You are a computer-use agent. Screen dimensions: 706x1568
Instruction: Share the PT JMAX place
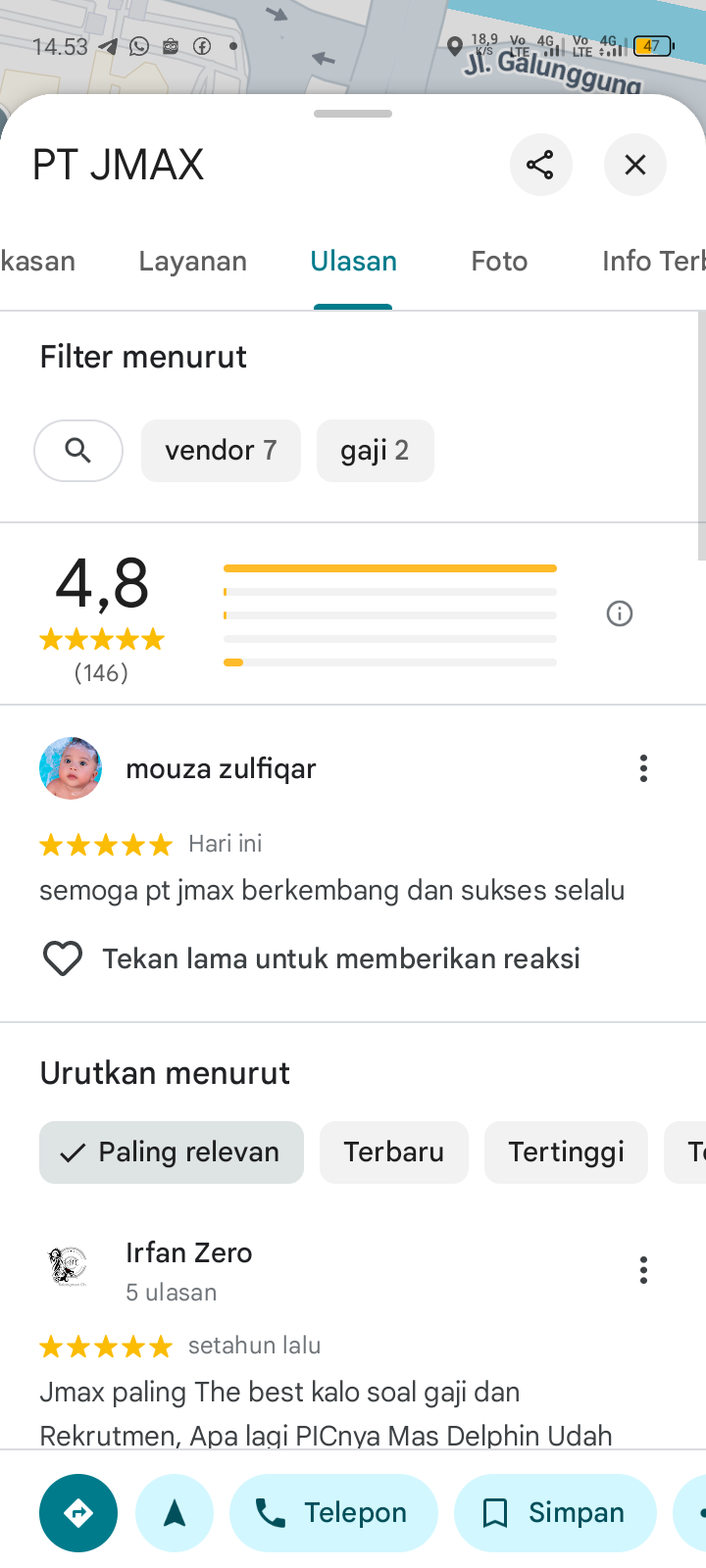point(540,165)
